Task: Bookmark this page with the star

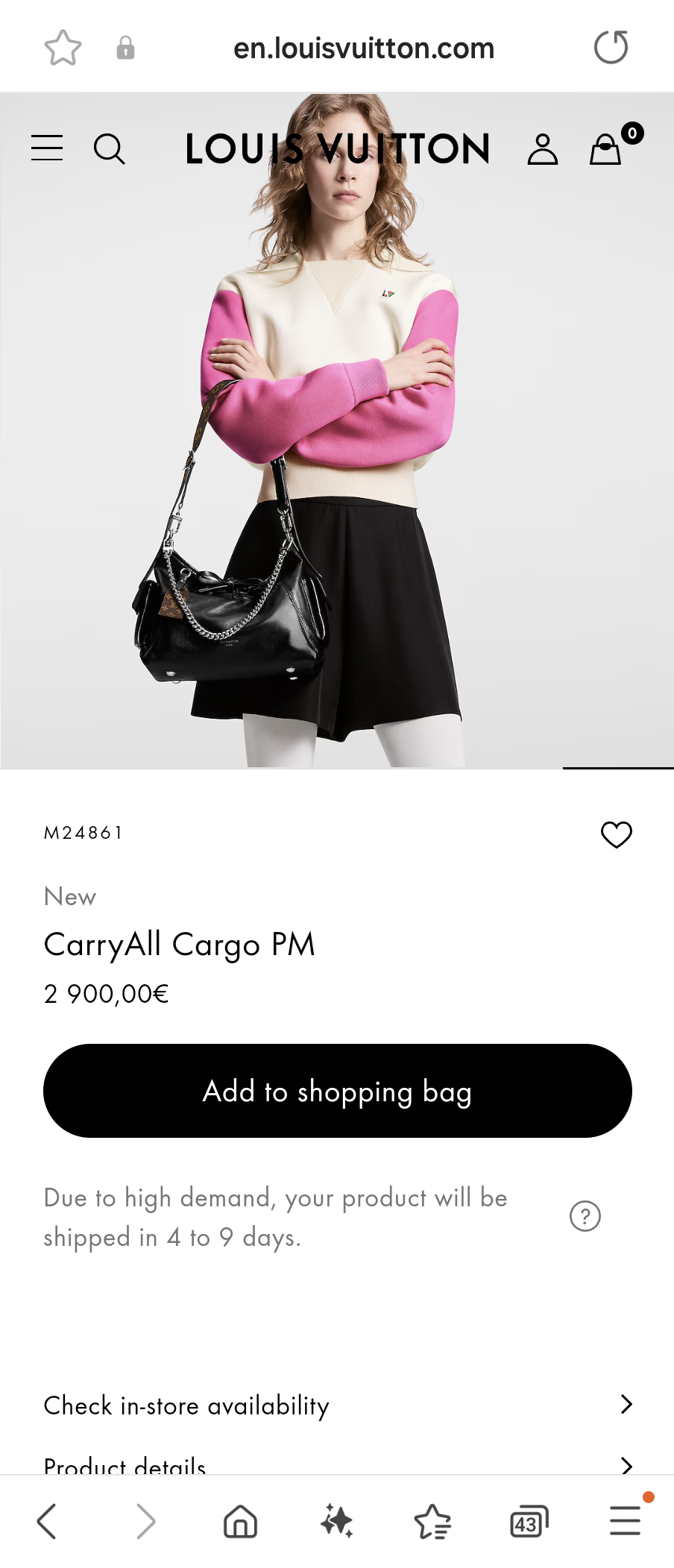Action: click(x=63, y=48)
